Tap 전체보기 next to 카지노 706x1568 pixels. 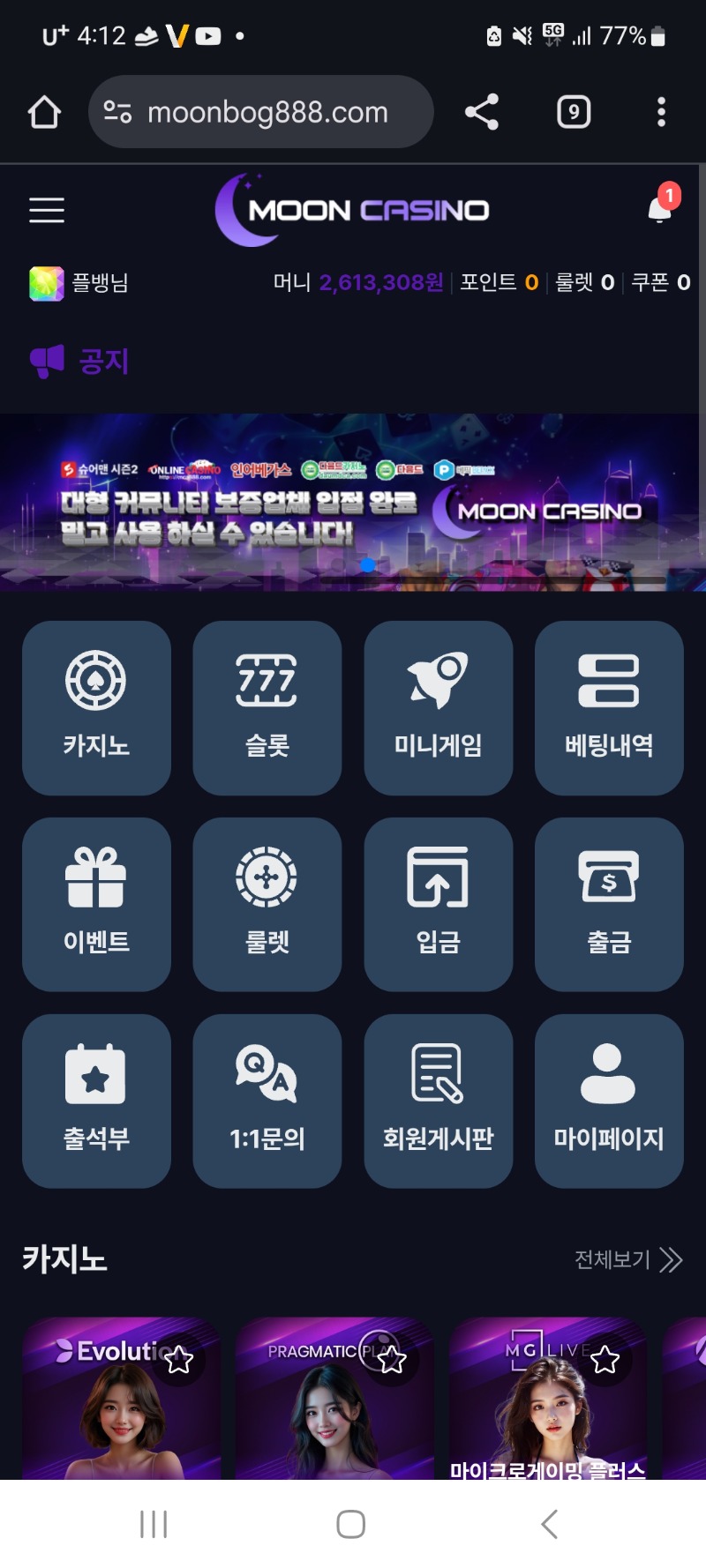(627, 1259)
